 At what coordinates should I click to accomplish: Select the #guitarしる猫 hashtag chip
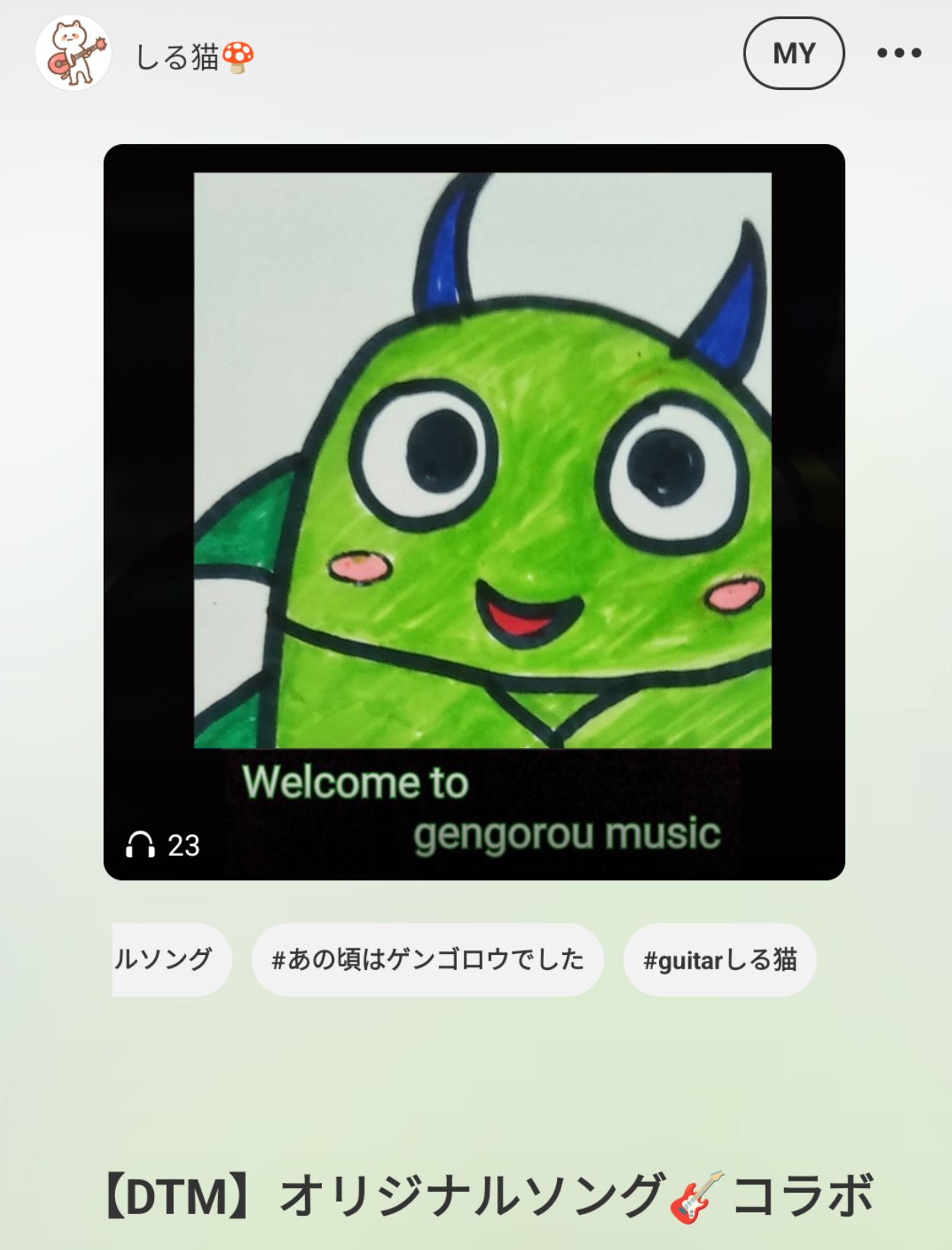[719, 959]
